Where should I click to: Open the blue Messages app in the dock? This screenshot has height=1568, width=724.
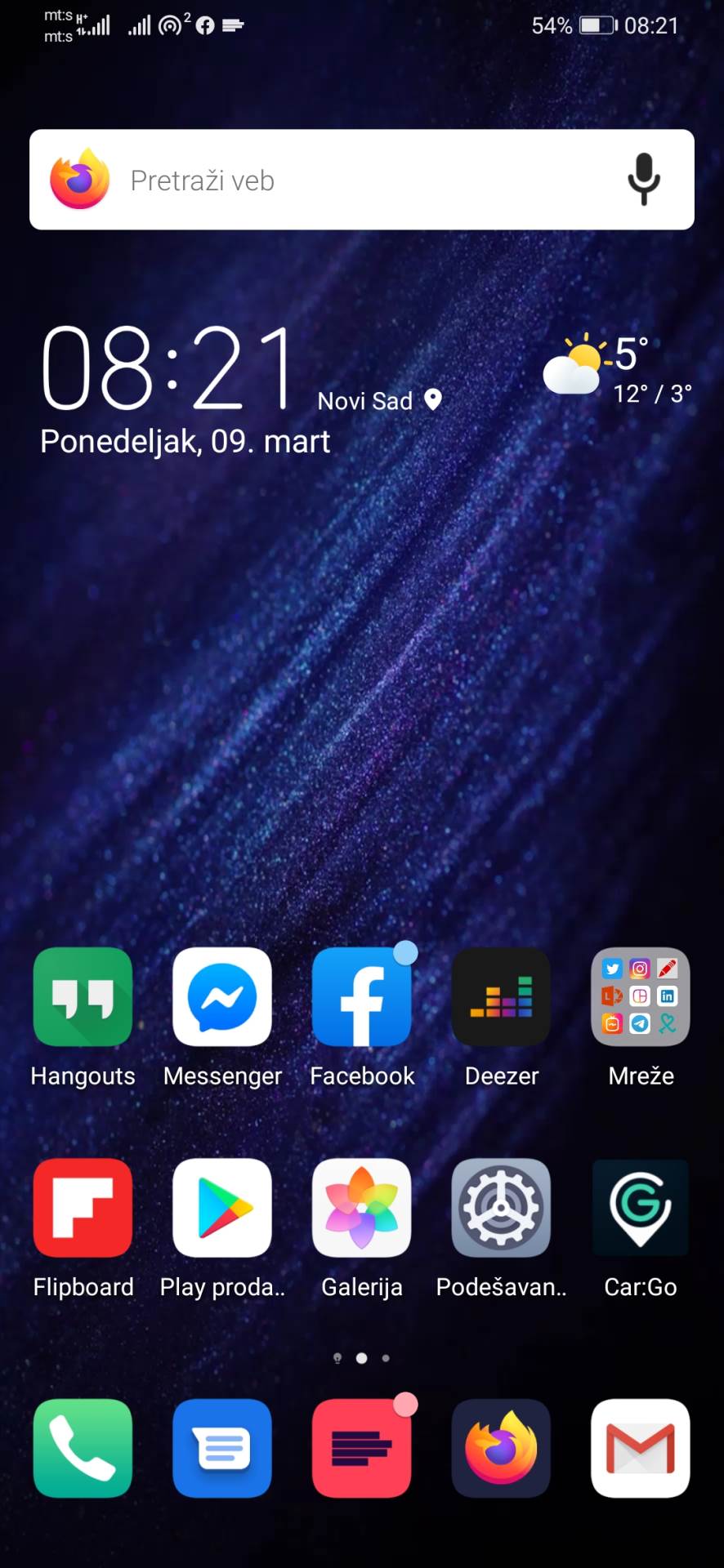(x=222, y=1448)
